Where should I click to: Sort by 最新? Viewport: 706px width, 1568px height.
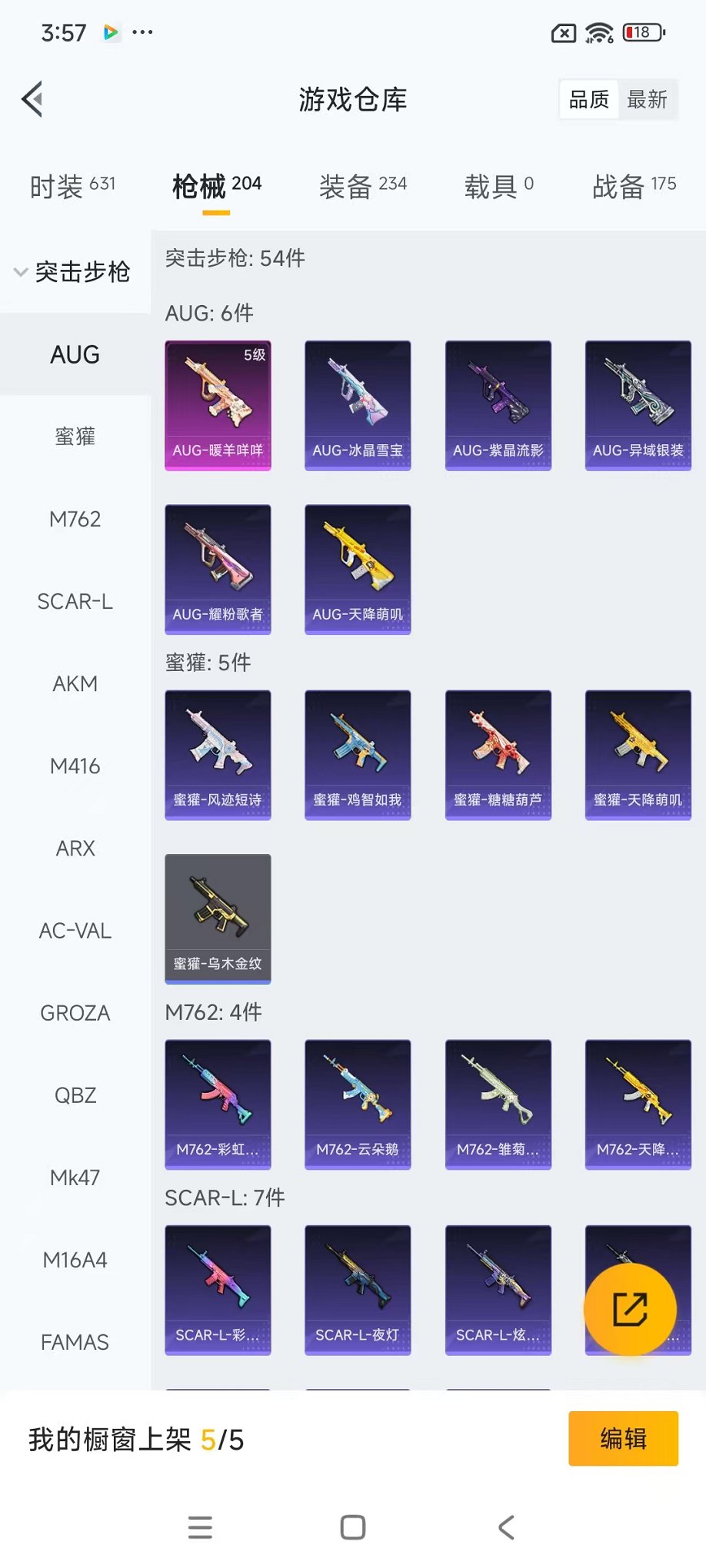[x=647, y=100]
